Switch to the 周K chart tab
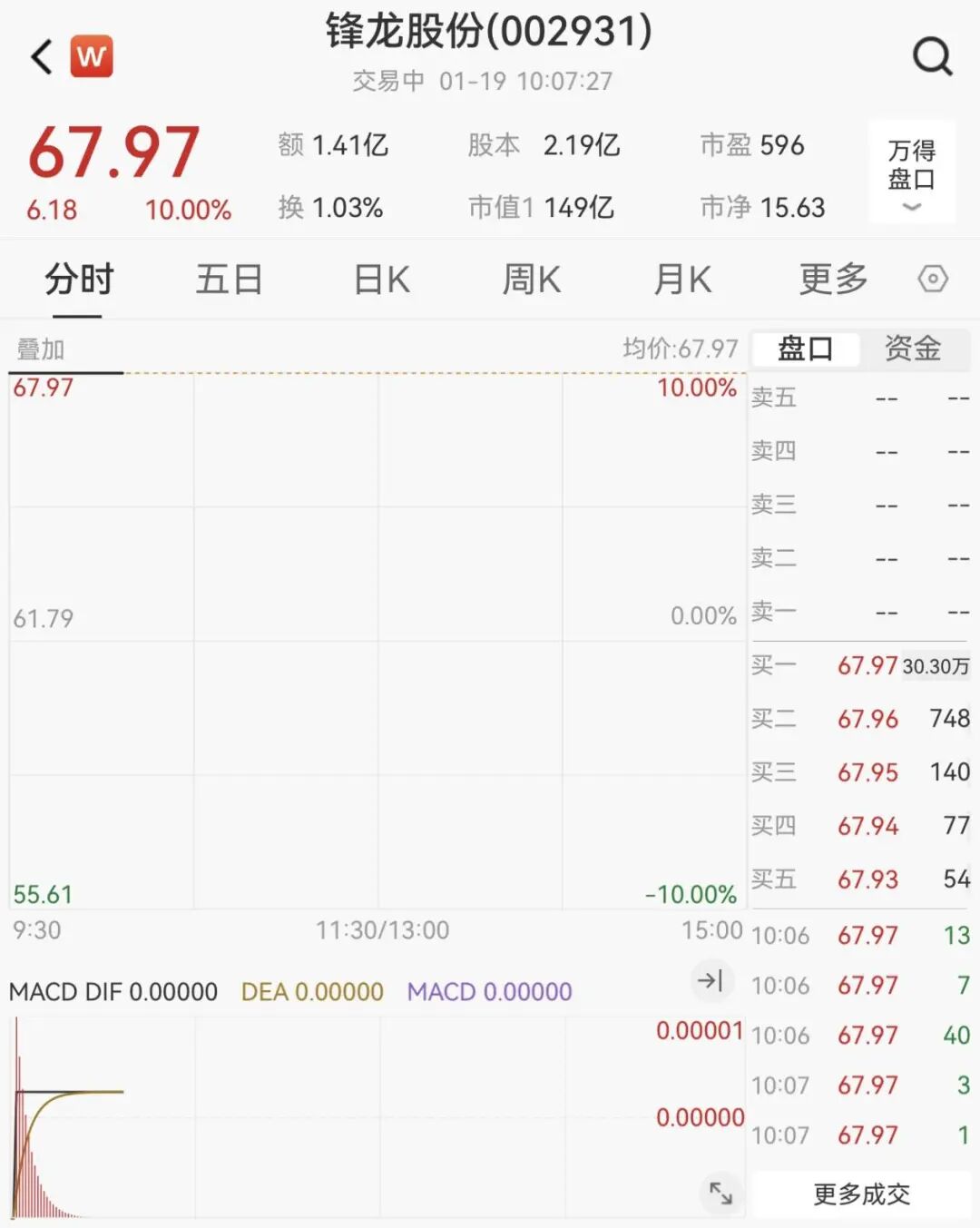Screen dimensions: 980x1228 [x=532, y=280]
